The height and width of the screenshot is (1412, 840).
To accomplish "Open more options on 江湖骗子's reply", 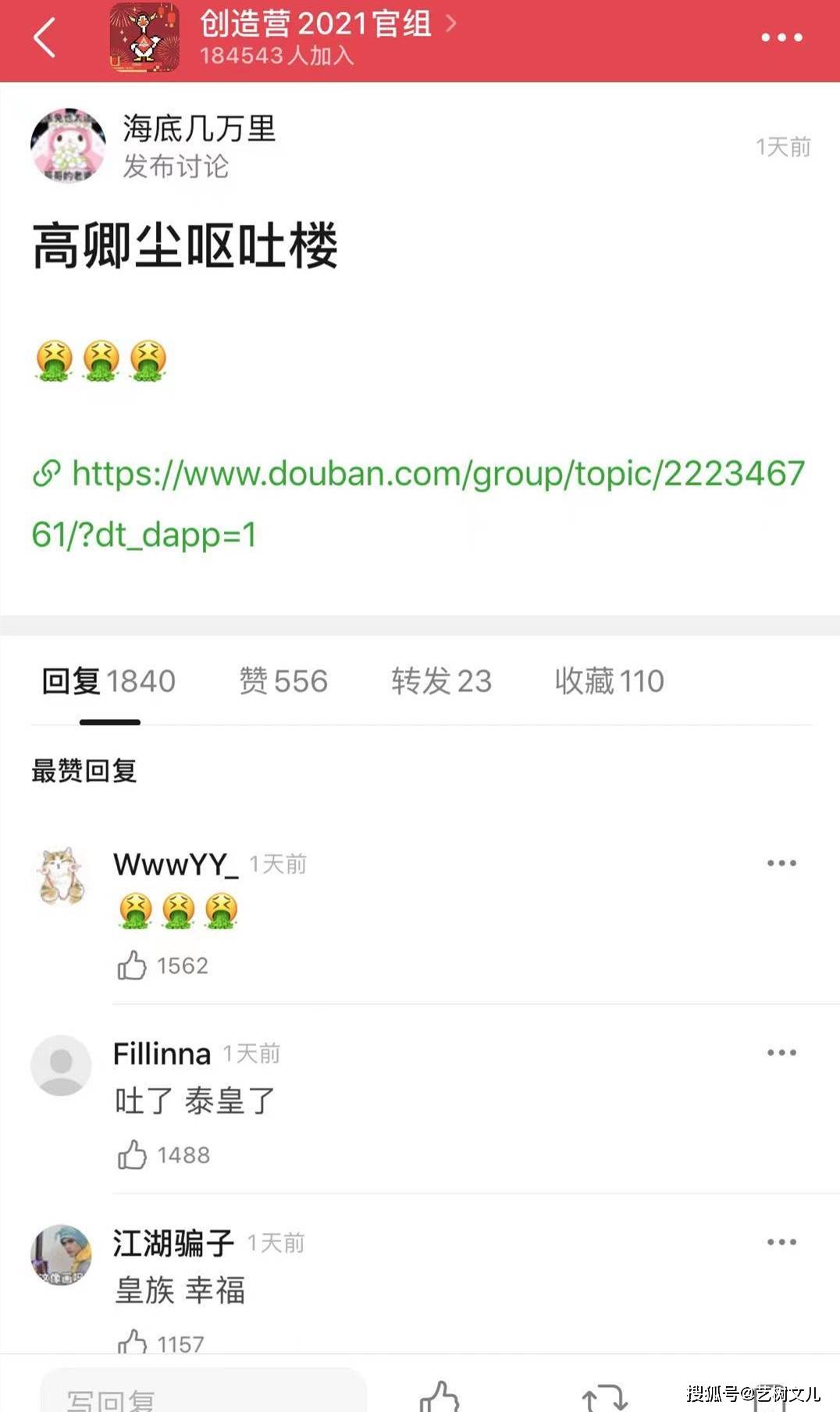I will pyautogui.click(x=781, y=1241).
